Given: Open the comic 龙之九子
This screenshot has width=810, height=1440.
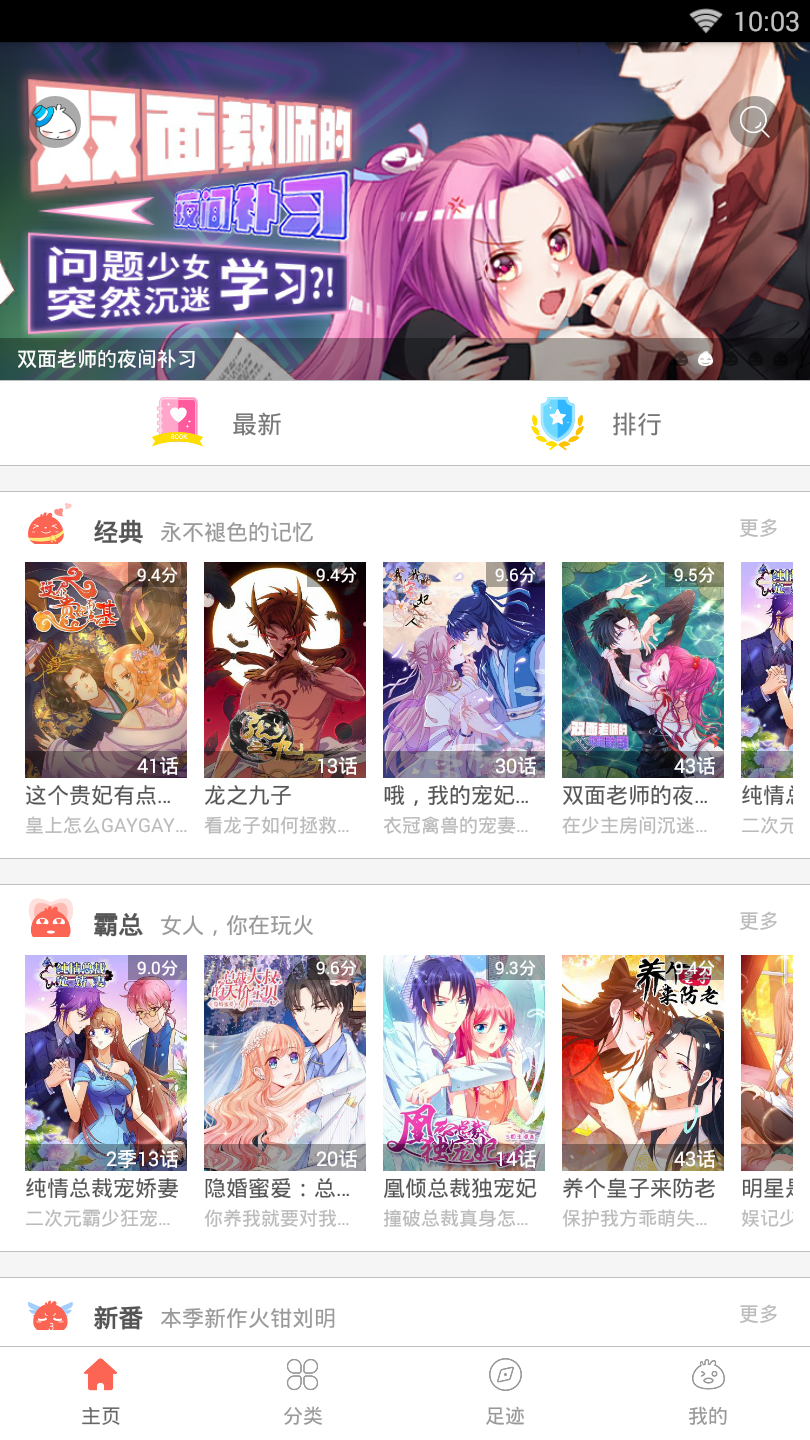Looking at the screenshot, I should tap(284, 670).
